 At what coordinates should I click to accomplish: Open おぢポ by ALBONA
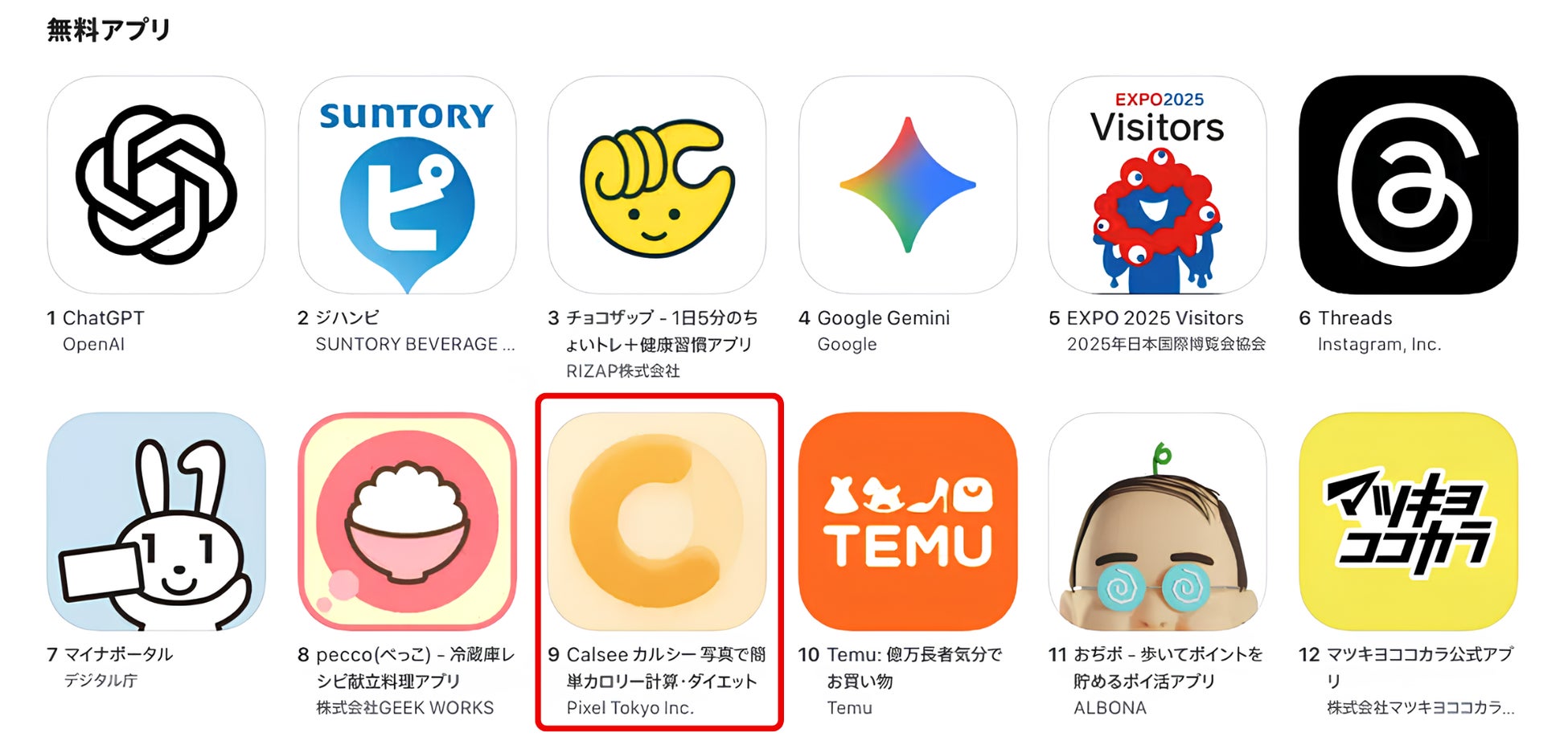click(1157, 522)
